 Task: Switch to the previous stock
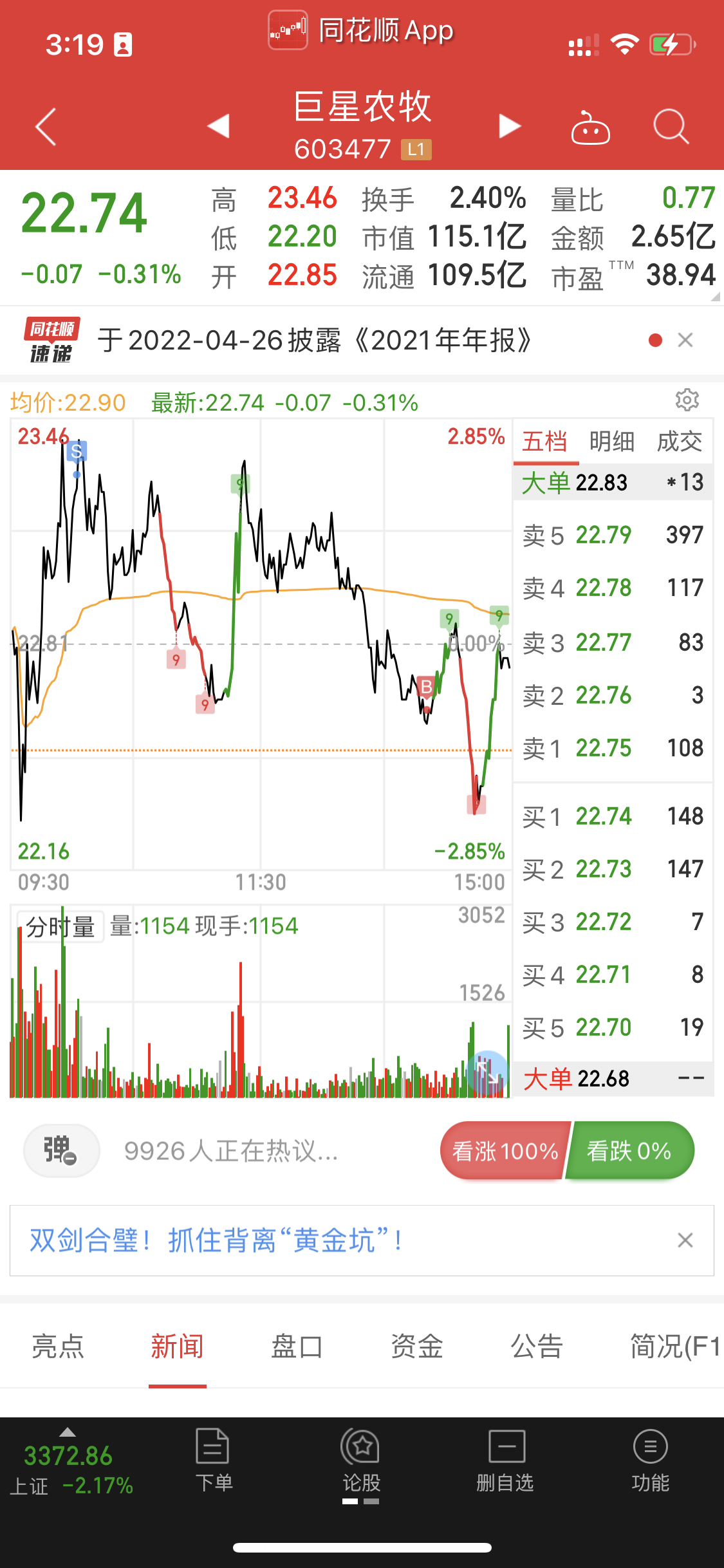pyautogui.click(x=219, y=126)
